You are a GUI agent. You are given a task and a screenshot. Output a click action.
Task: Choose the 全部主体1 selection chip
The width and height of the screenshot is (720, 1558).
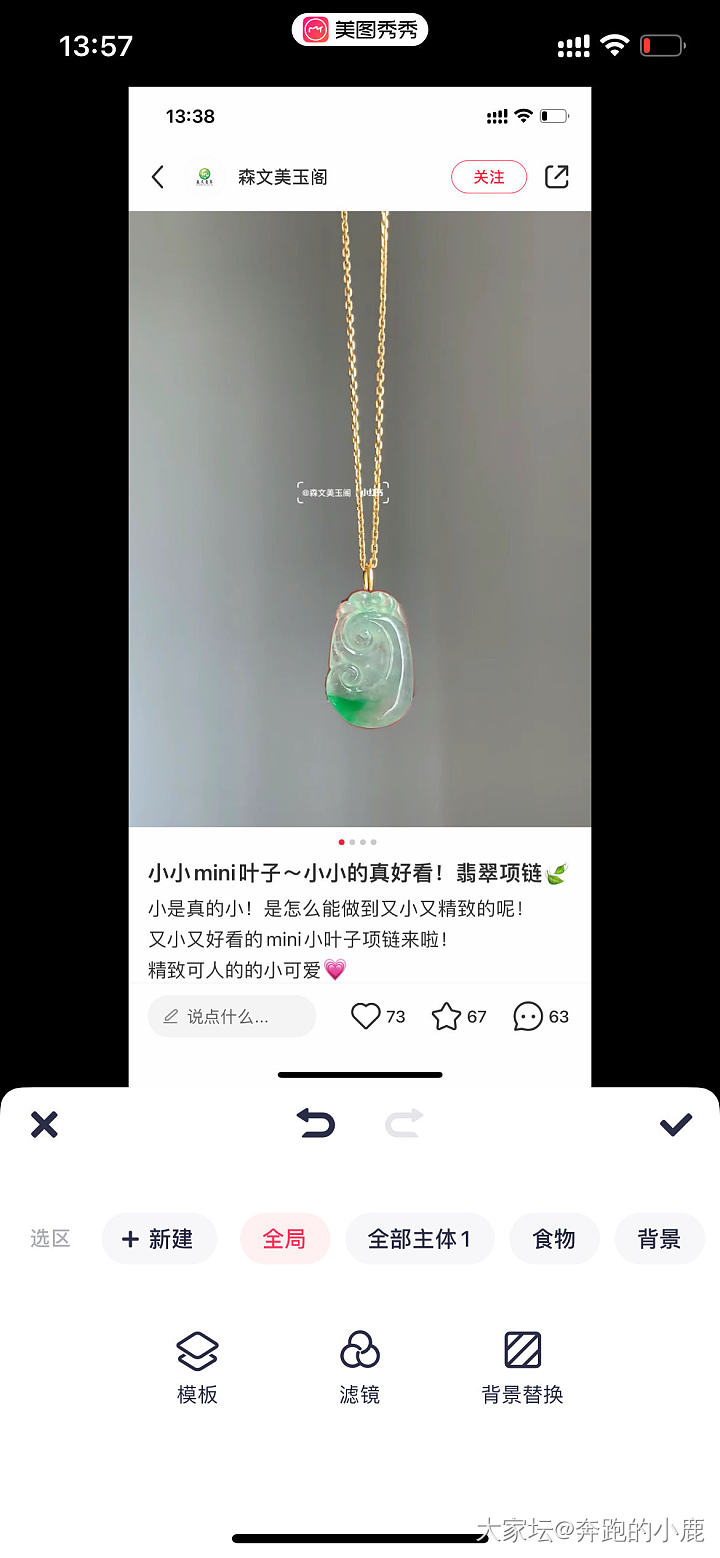click(419, 1239)
